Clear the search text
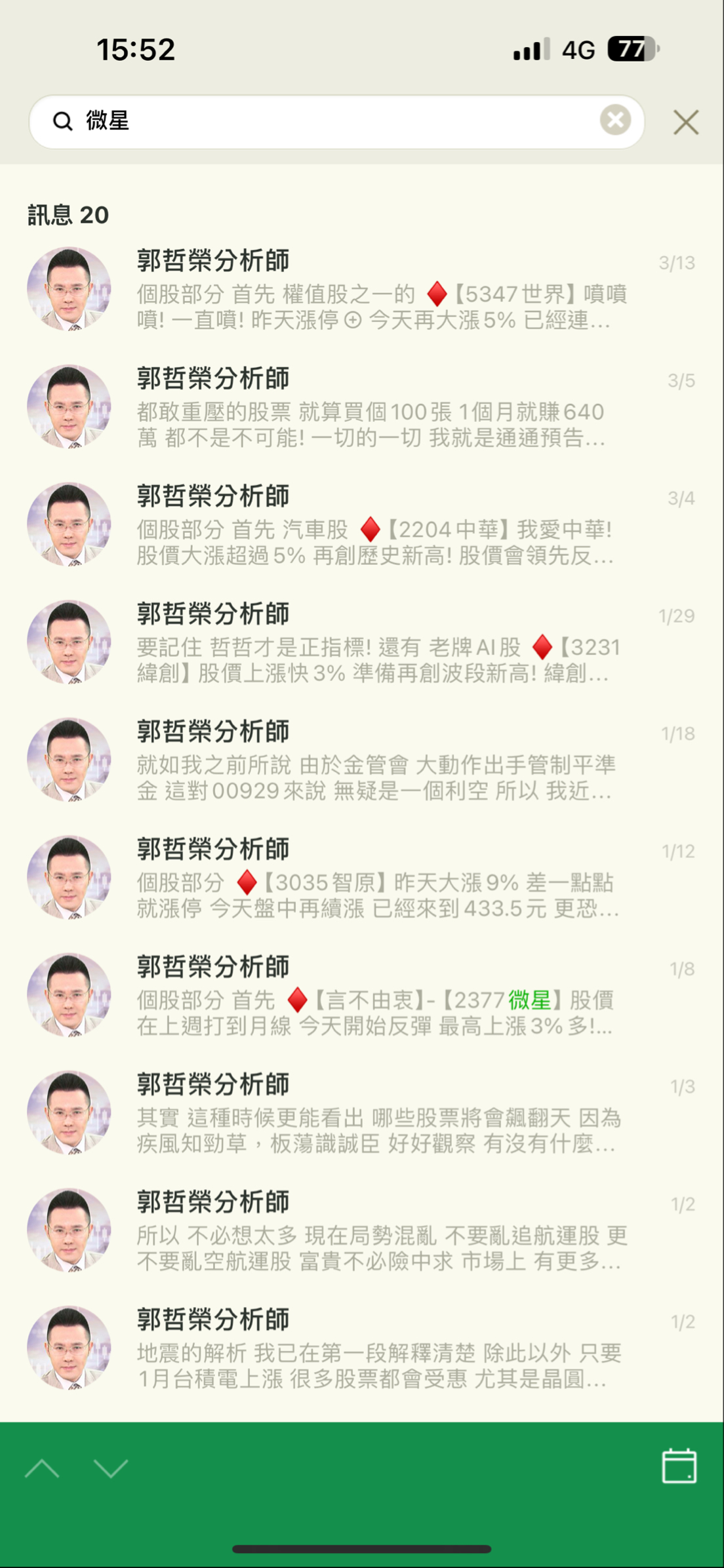This screenshot has height=1568, width=724. [615, 120]
